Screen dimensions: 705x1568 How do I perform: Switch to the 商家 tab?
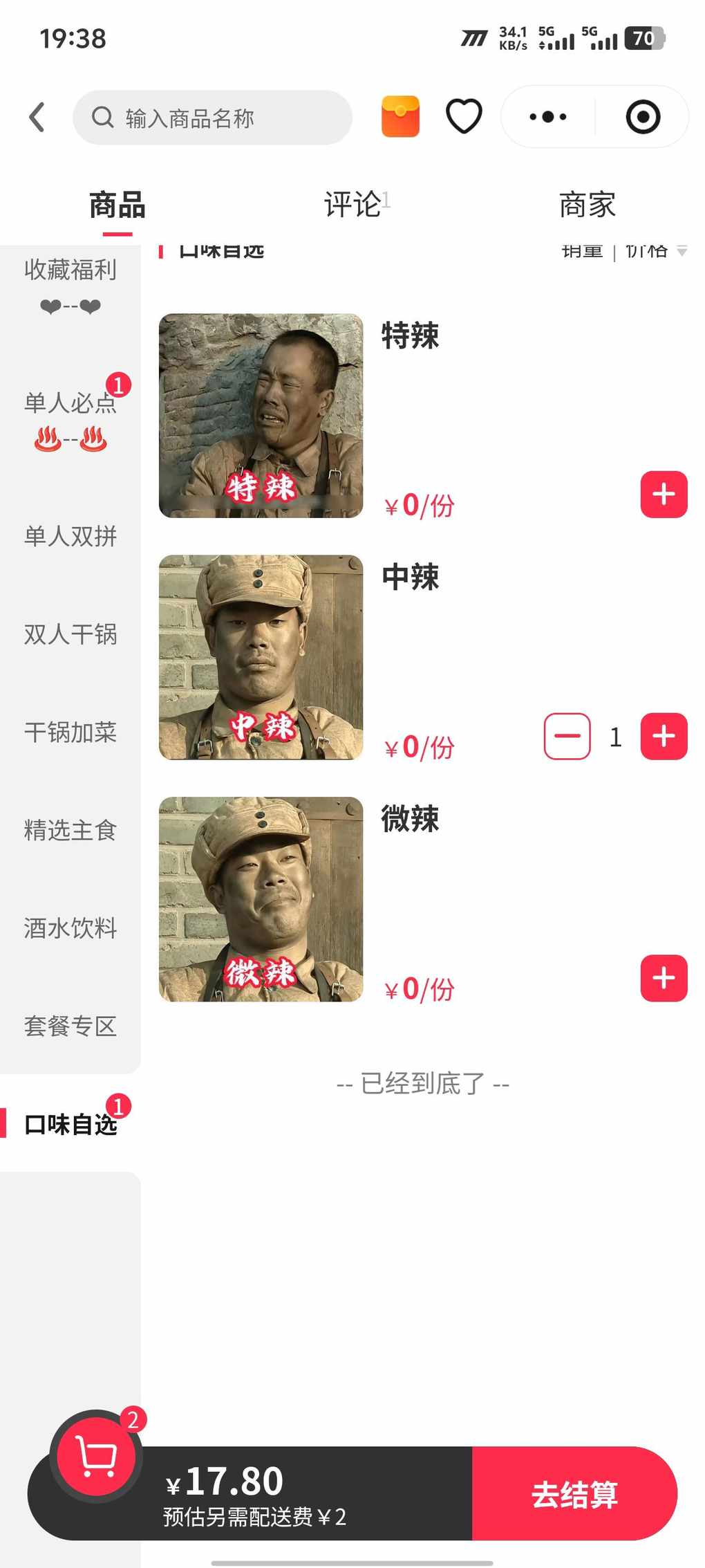tap(587, 205)
